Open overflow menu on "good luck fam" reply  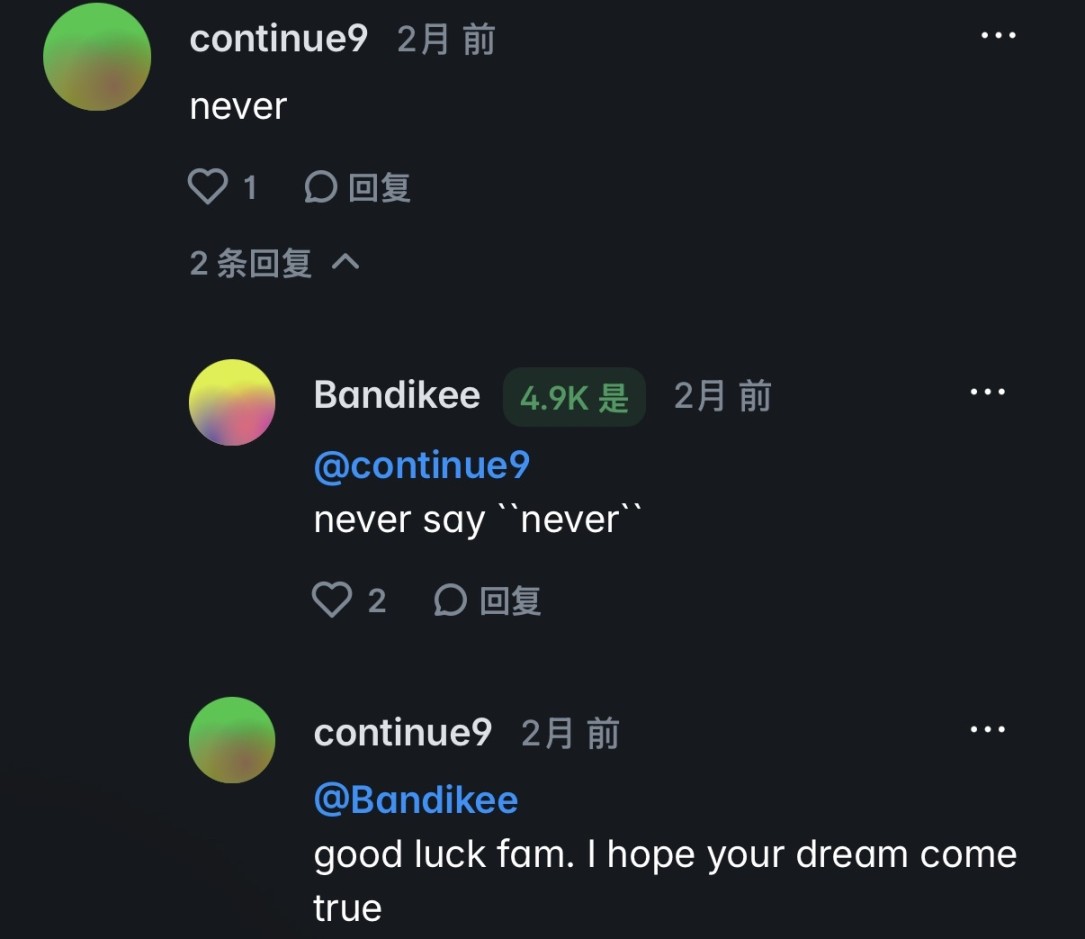(987, 730)
